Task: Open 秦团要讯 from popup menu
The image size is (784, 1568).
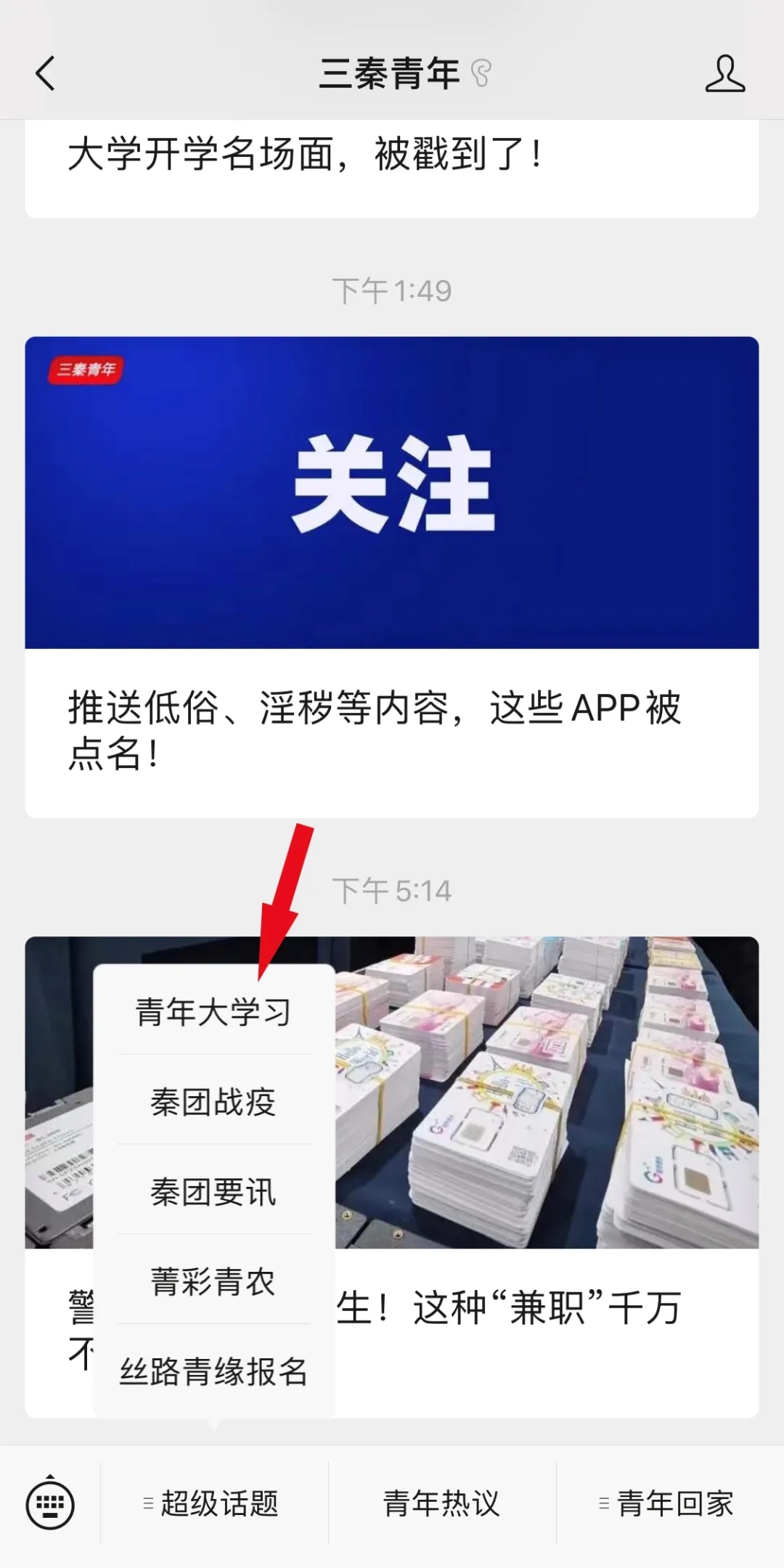Action: (213, 1192)
